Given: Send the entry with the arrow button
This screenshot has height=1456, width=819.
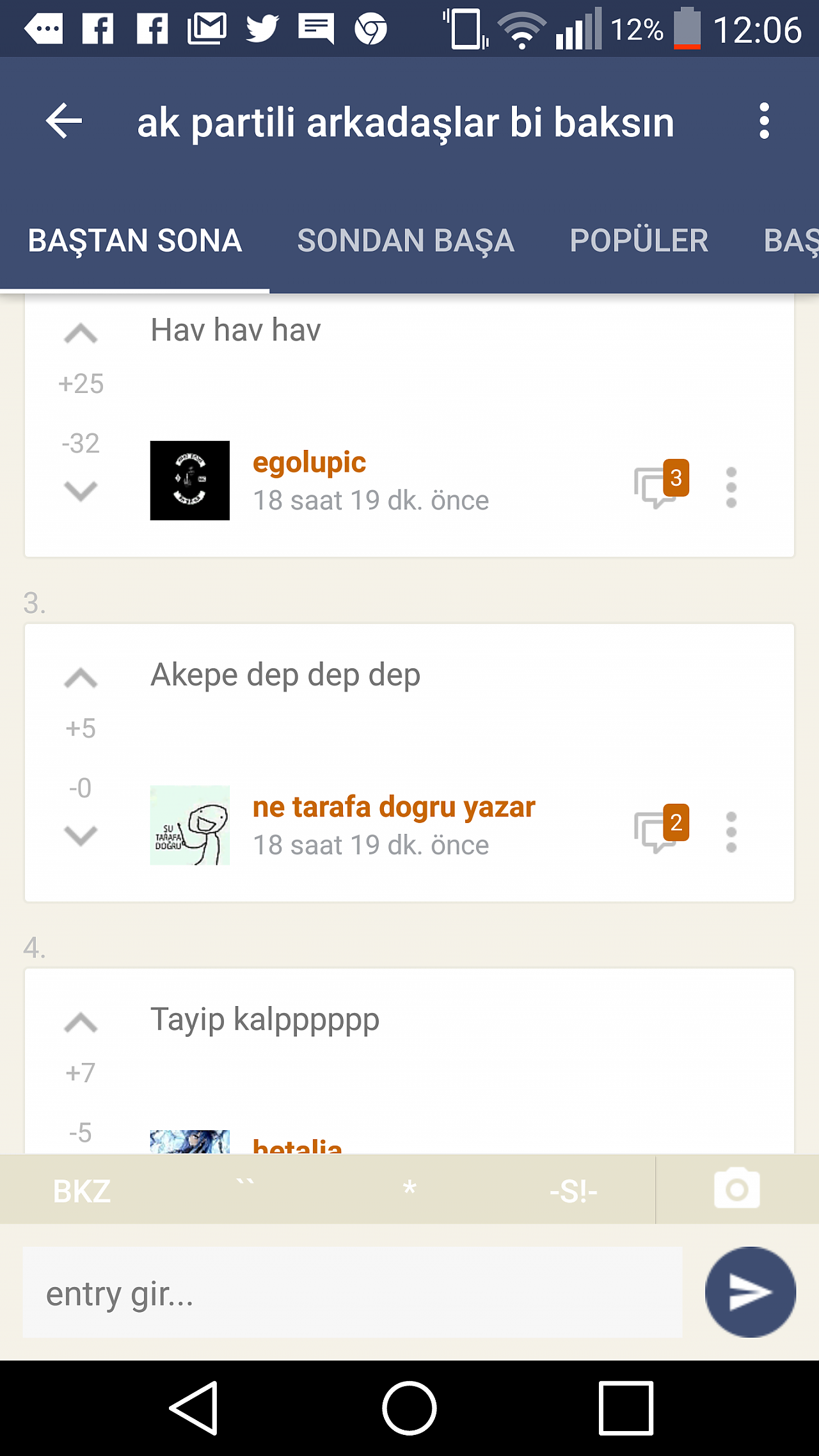Looking at the screenshot, I should tap(751, 1292).
